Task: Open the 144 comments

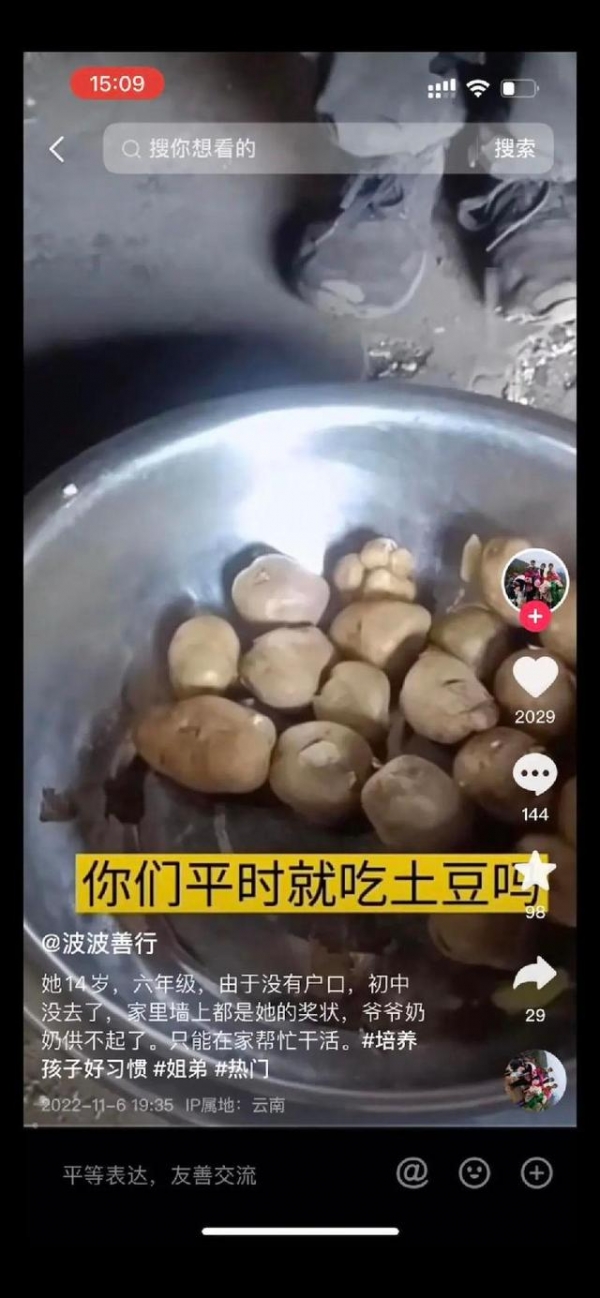Action: (535, 775)
